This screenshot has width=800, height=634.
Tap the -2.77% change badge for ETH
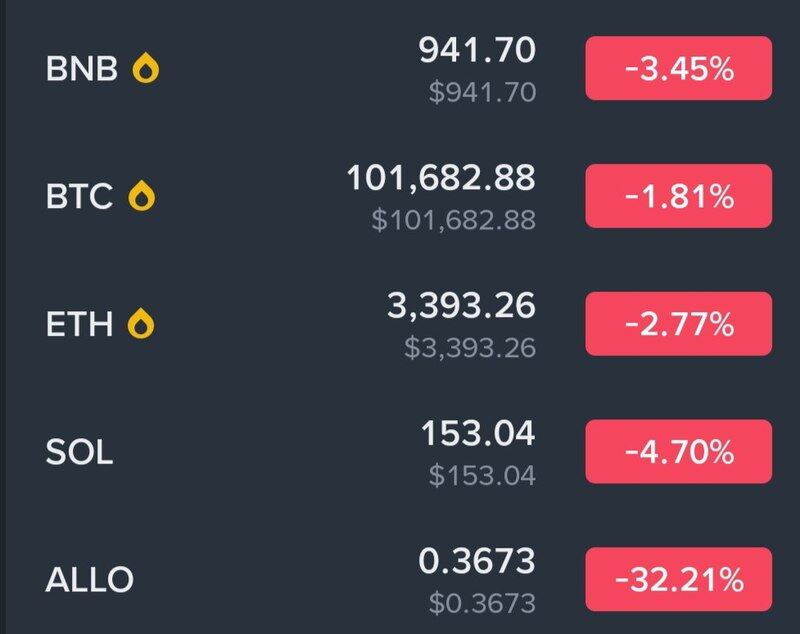point(678,323)
